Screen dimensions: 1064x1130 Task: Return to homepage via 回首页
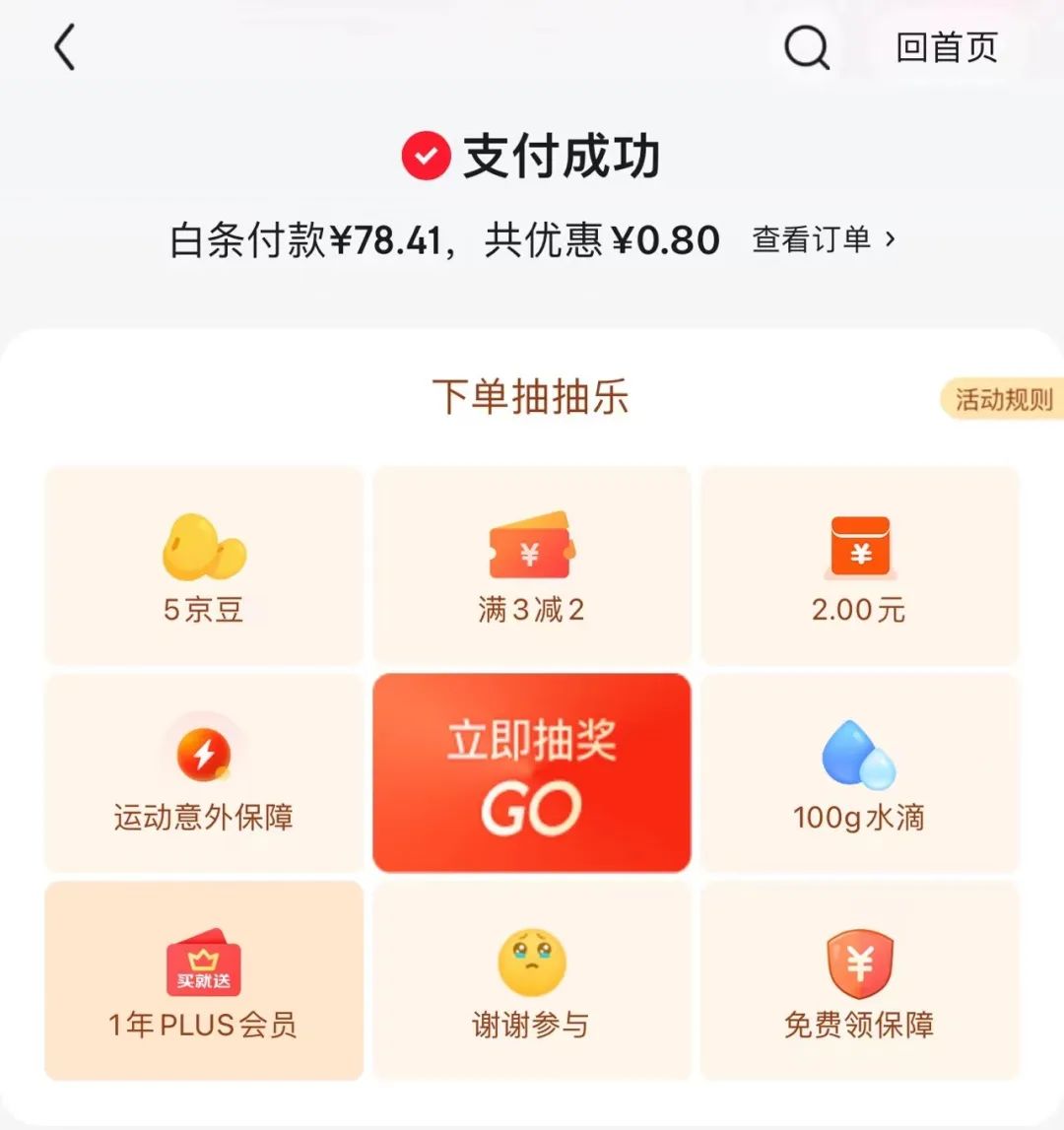tap(946, 47)
